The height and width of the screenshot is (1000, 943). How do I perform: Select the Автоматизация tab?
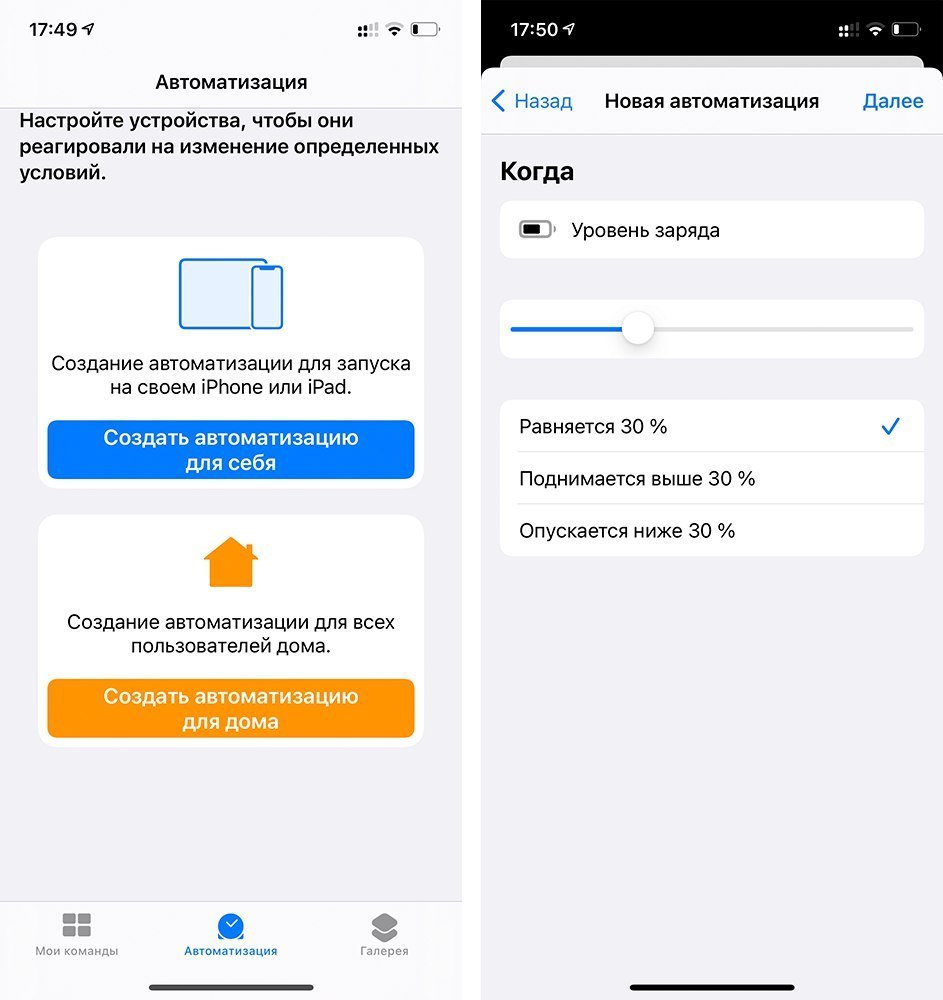(x=230, y=934)
